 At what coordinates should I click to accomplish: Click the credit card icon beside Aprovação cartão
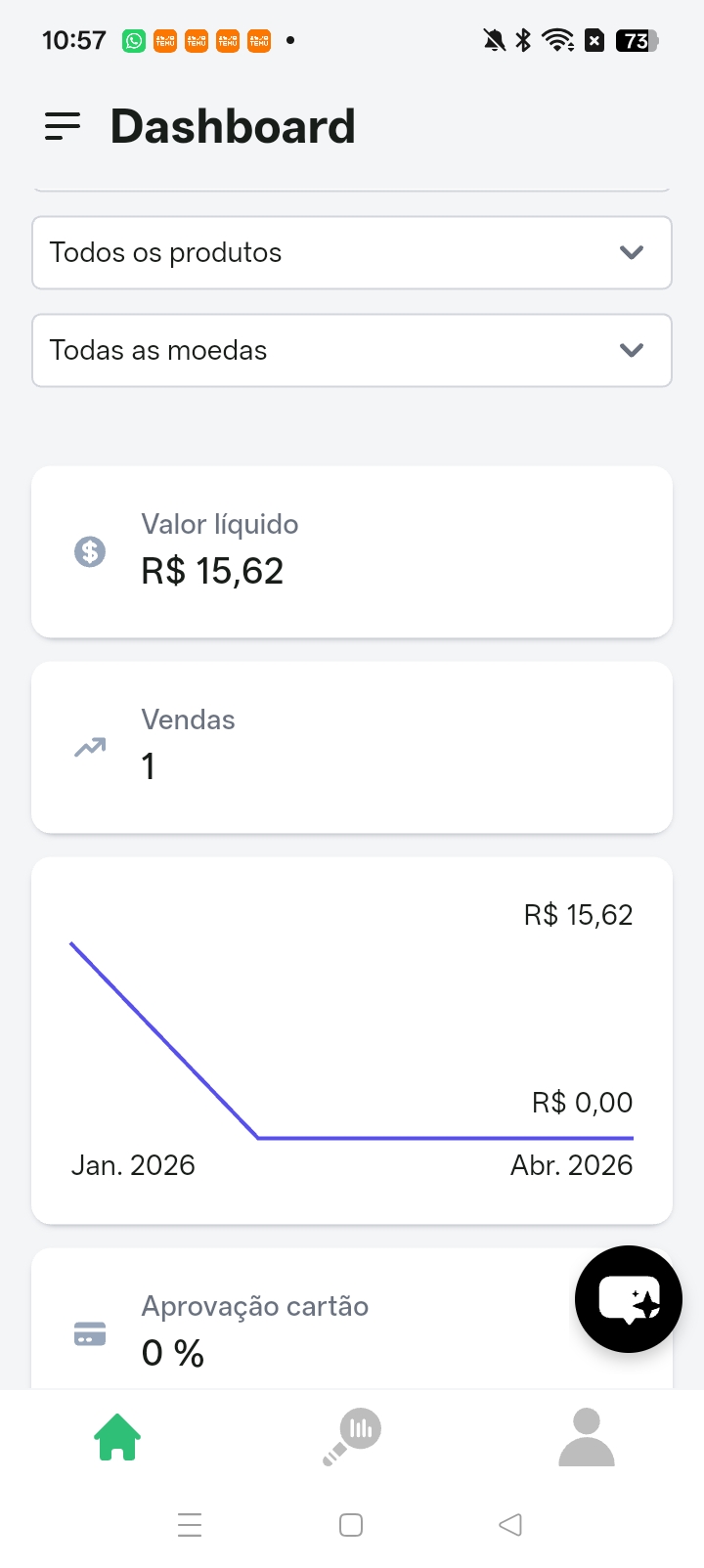click(x=90, y=1332)
